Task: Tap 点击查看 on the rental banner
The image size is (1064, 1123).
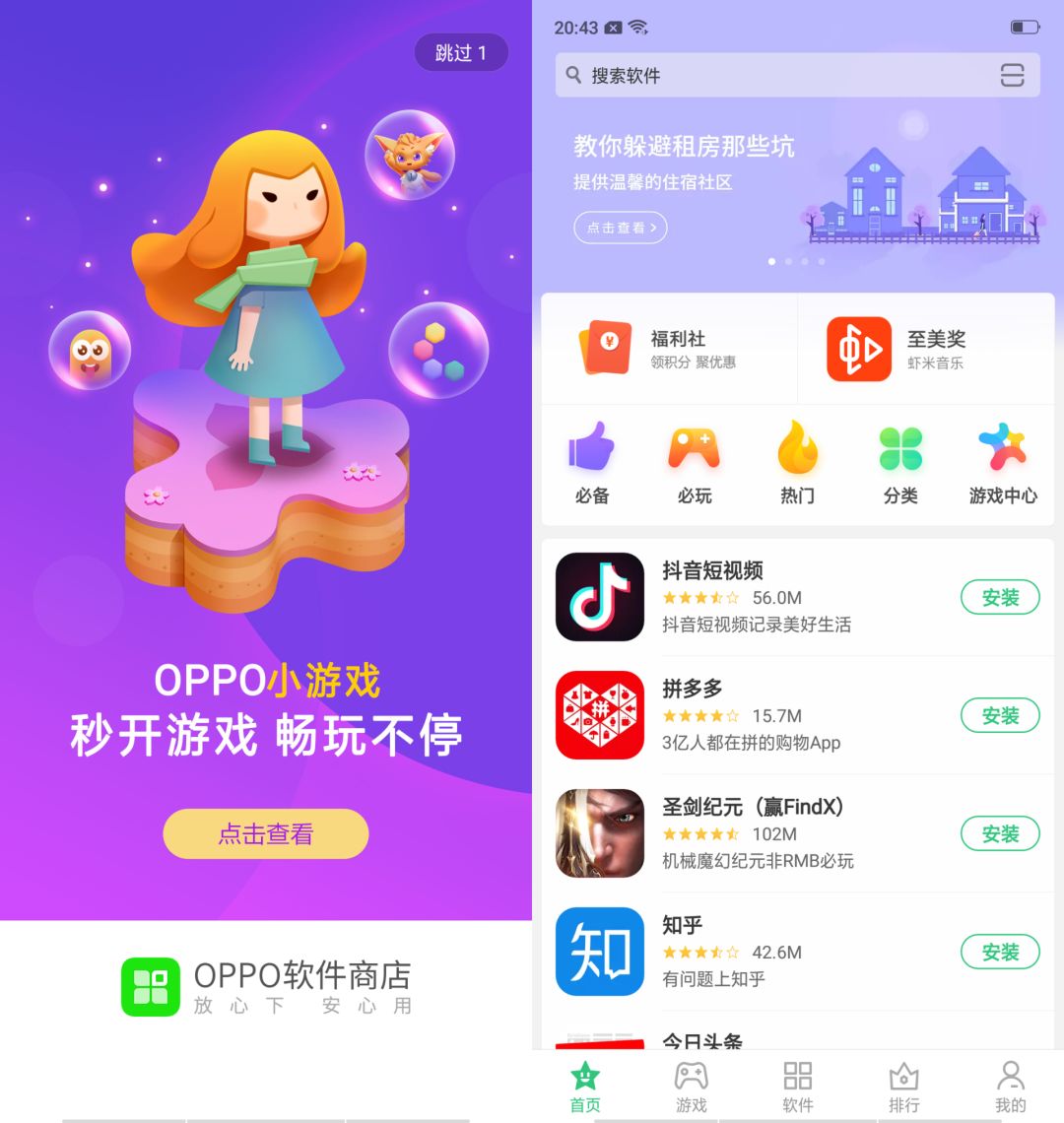Action: click(621, 228)
